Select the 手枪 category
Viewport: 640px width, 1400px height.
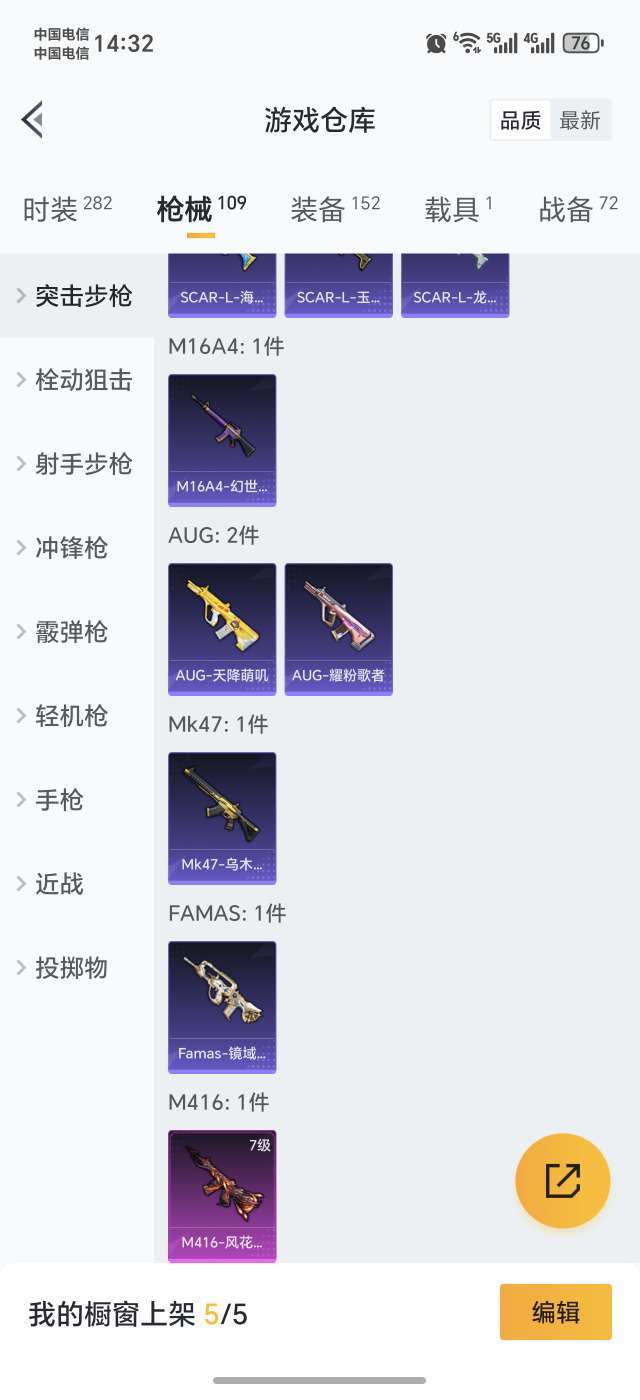(x=59, y=800)
